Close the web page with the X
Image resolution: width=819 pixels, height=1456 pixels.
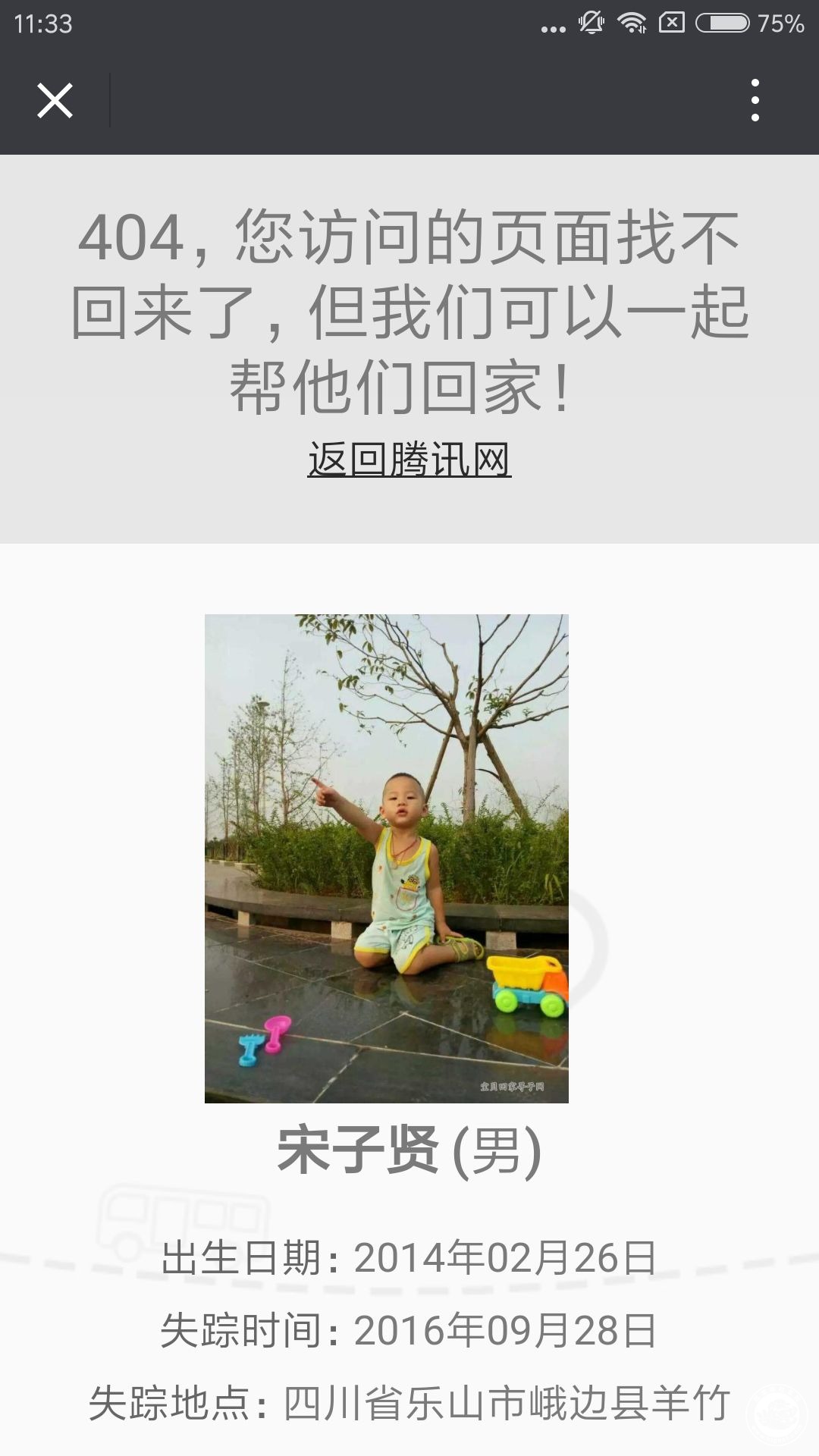[x=55, y=100]
